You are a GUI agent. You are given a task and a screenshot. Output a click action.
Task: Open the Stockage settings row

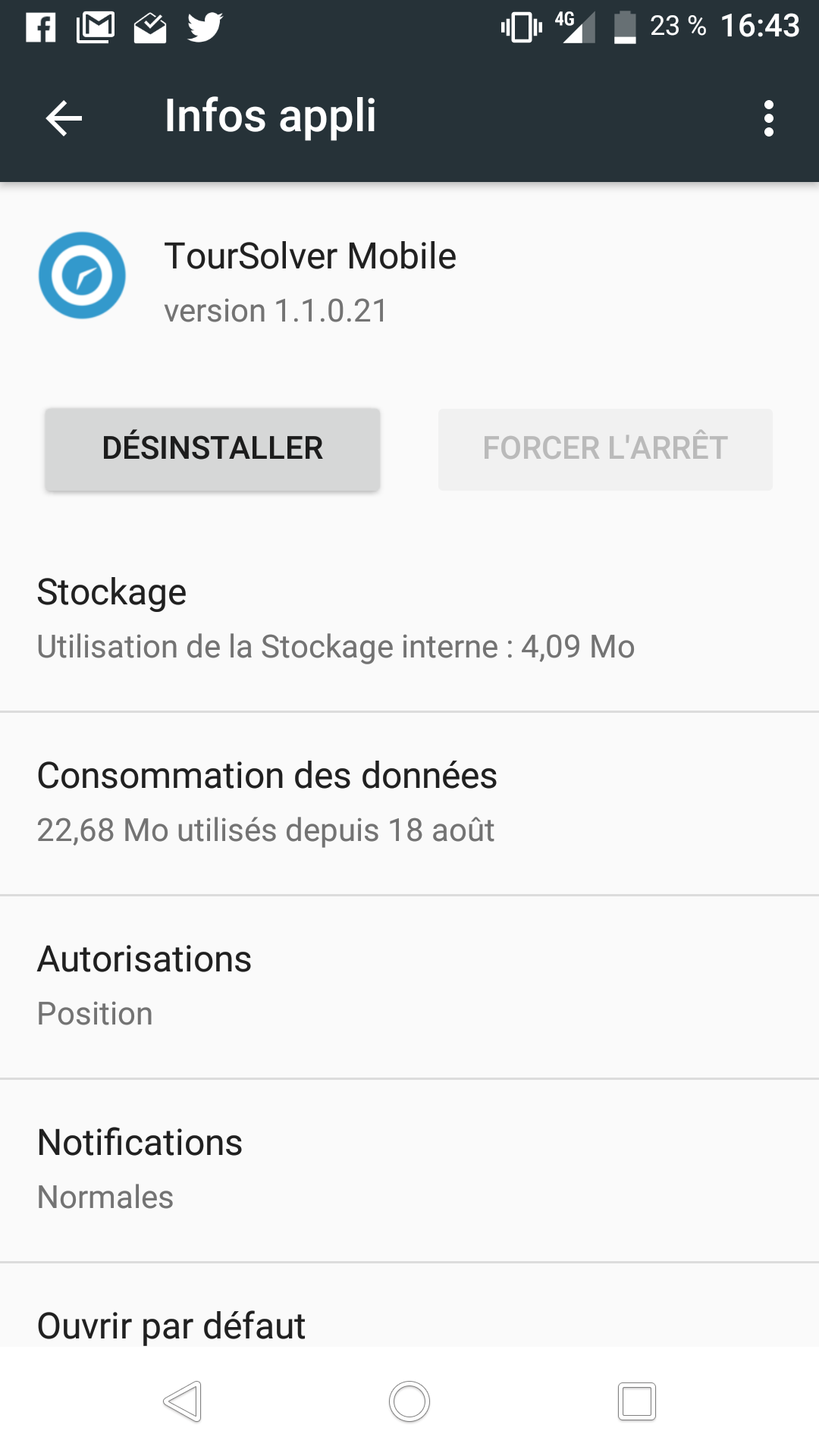pyautogui.click(x=409, y=620)
